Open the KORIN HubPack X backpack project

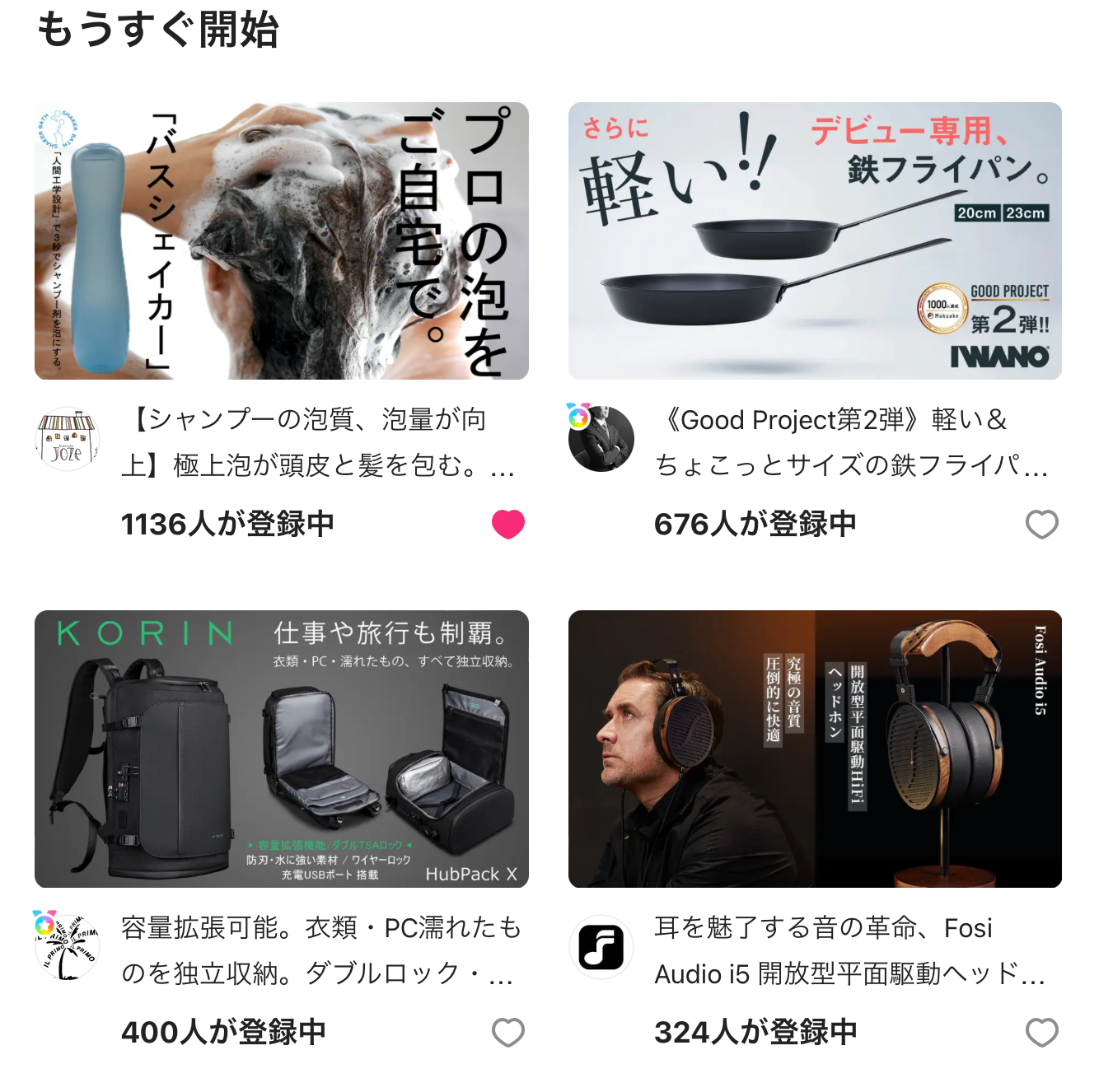tap(281, 749)
